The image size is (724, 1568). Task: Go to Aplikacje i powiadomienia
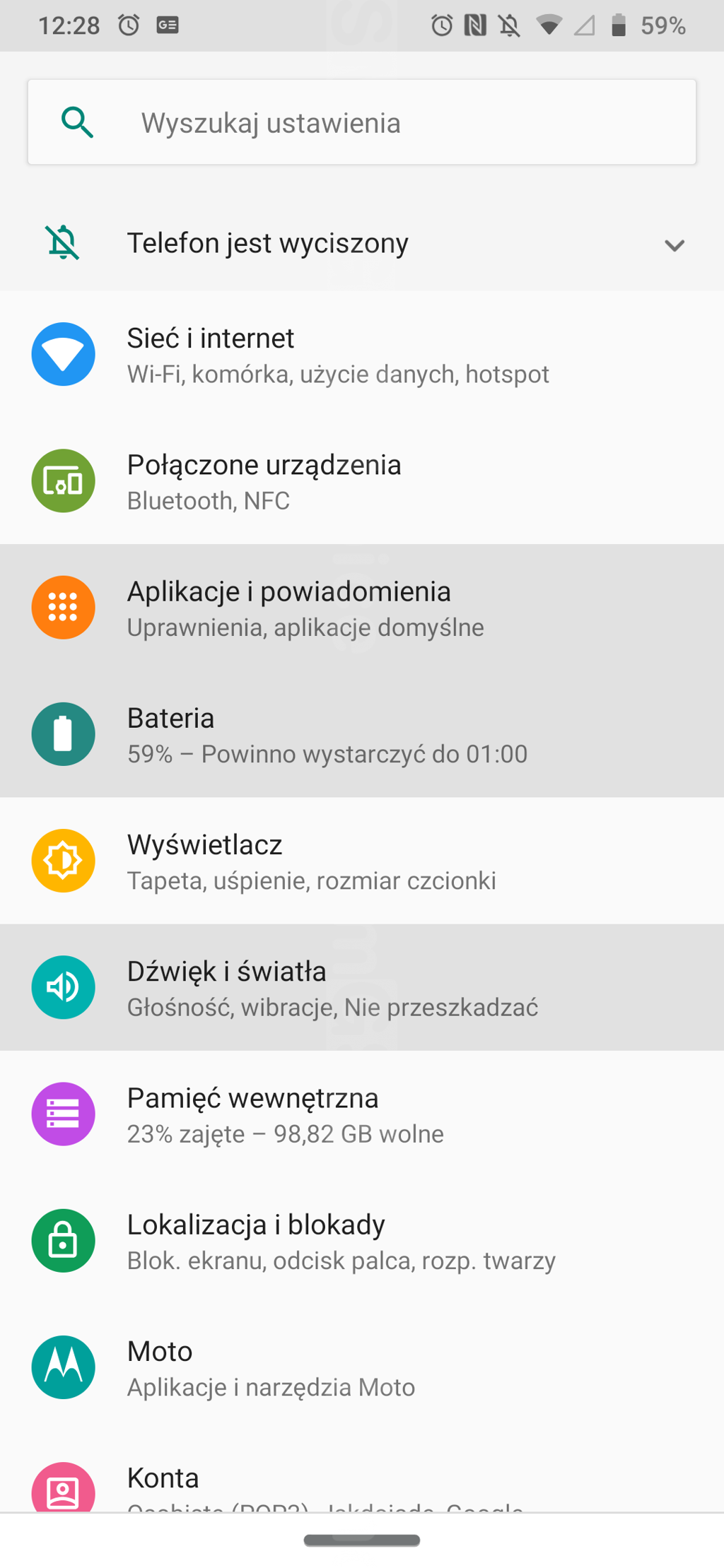[362, 608]
